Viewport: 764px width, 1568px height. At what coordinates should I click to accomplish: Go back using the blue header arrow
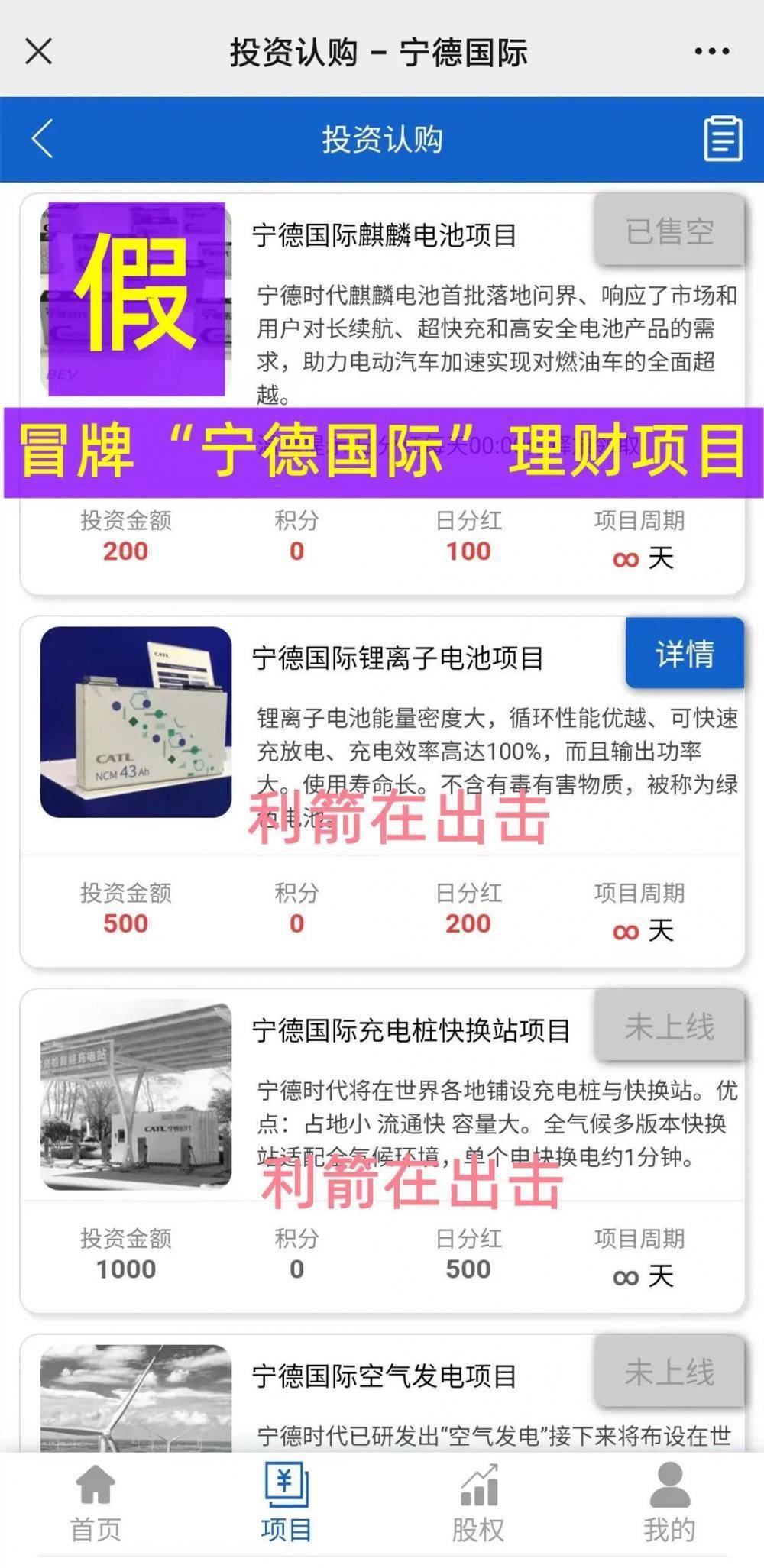(43, 139)
